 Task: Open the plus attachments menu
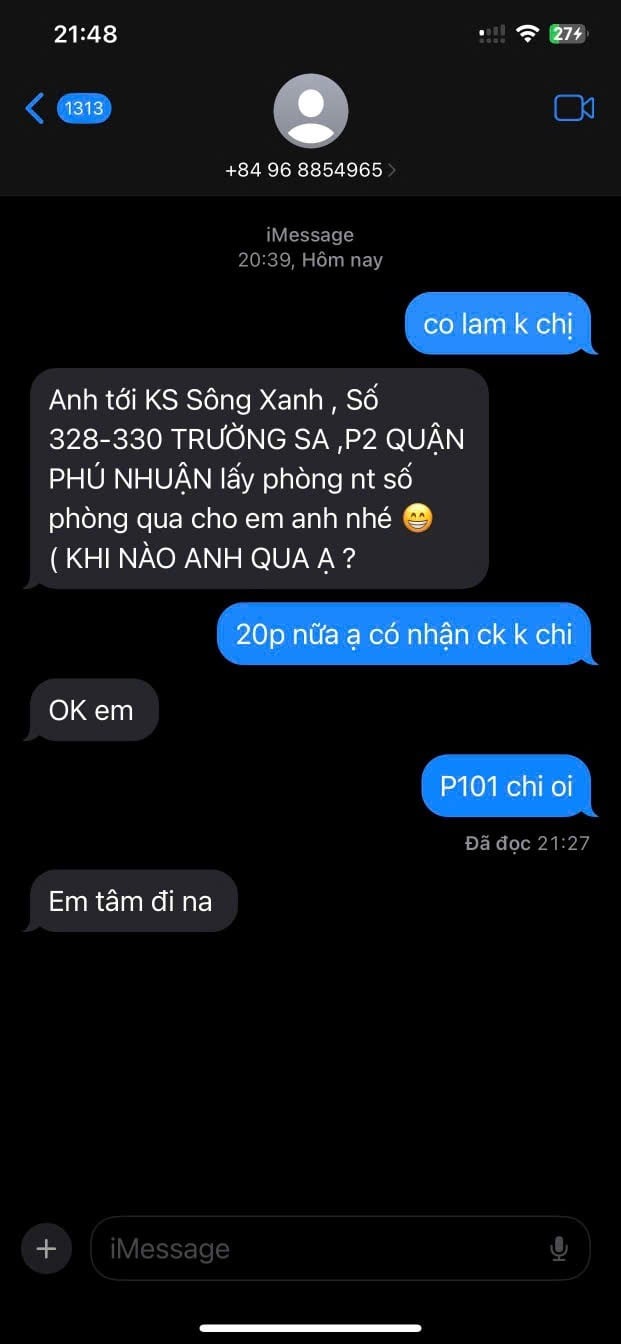46,1248
